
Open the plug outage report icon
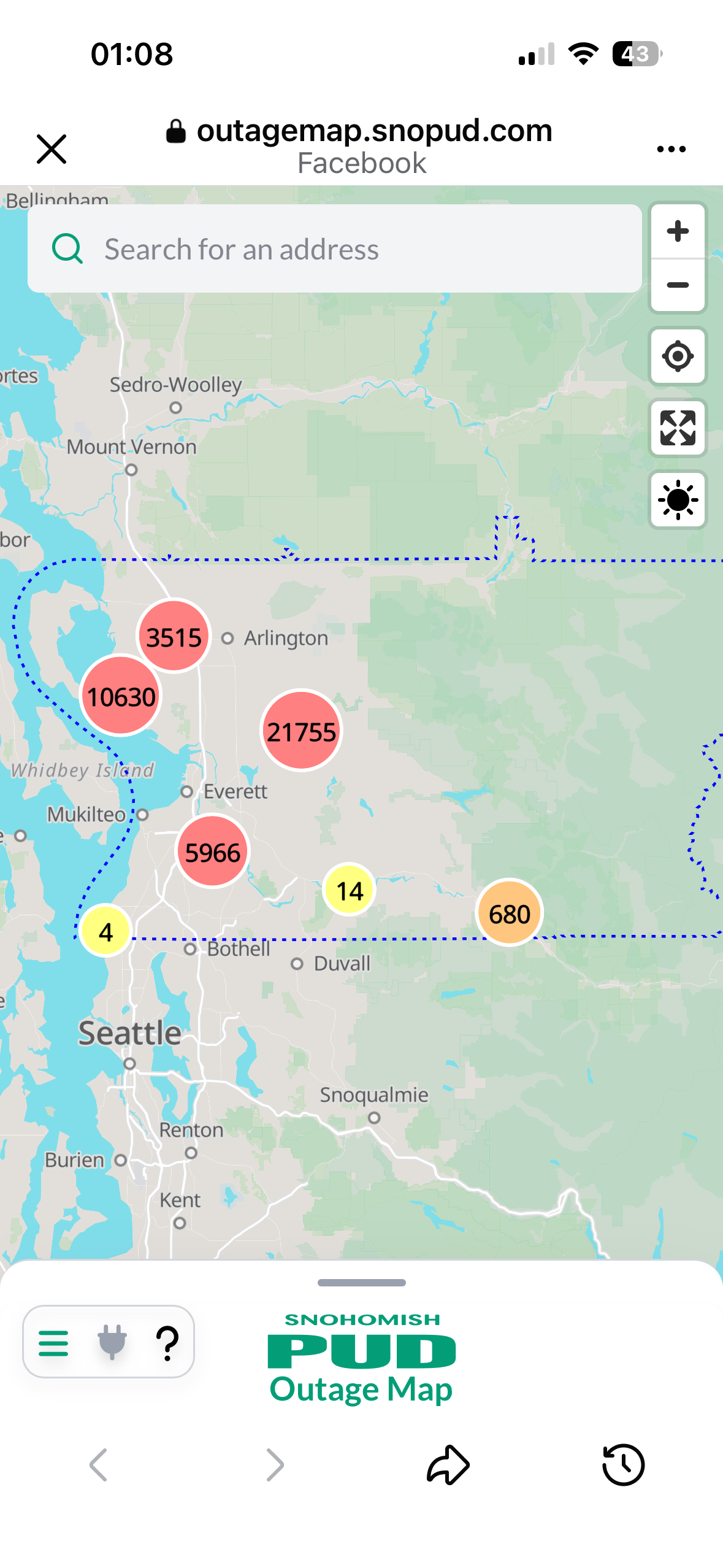pyautogui.click(x=112, y=1343)
